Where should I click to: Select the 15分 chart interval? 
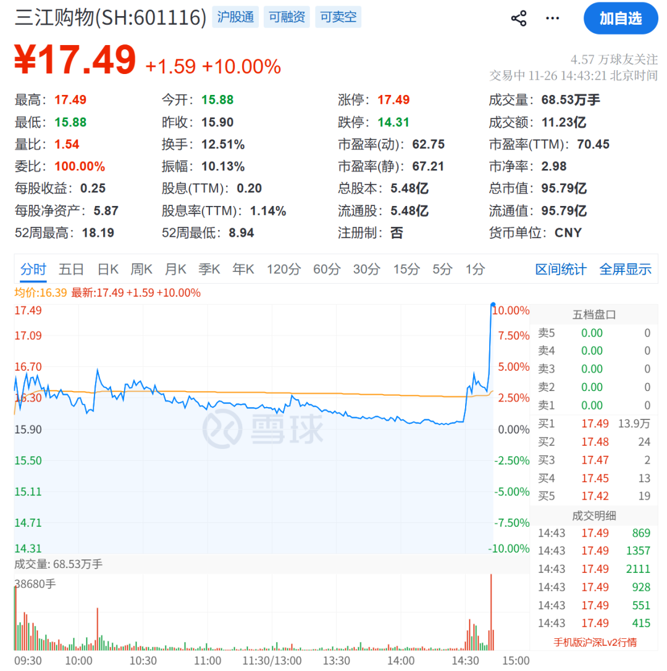click(x=406, y=268)
